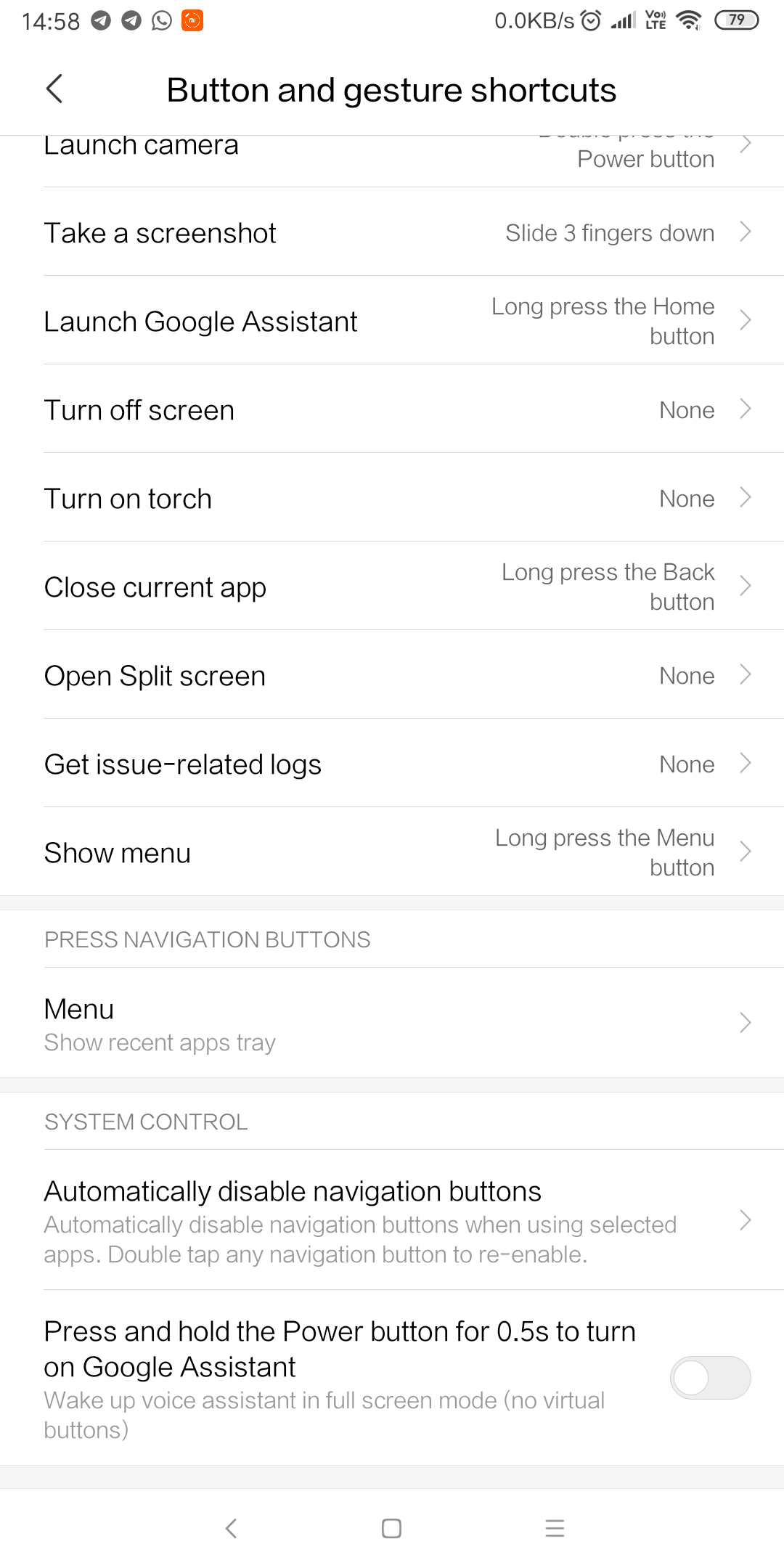784x1568 pixels.
Task: Open Take a screenshot shortcut options
Action: pos(392,232)
